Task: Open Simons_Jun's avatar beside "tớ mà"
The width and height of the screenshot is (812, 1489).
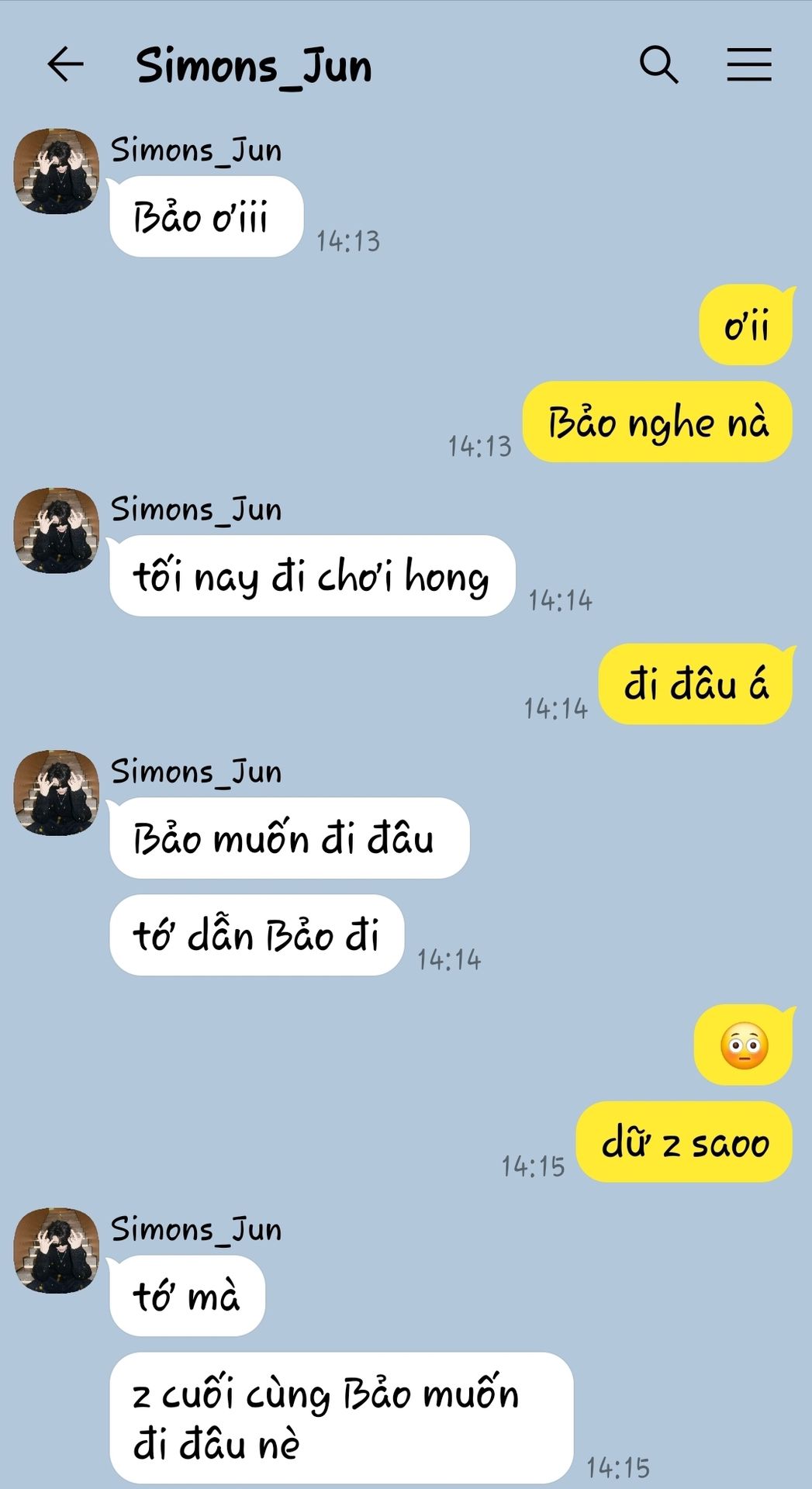Action: pyautogui.click(x=57, y=1250)
